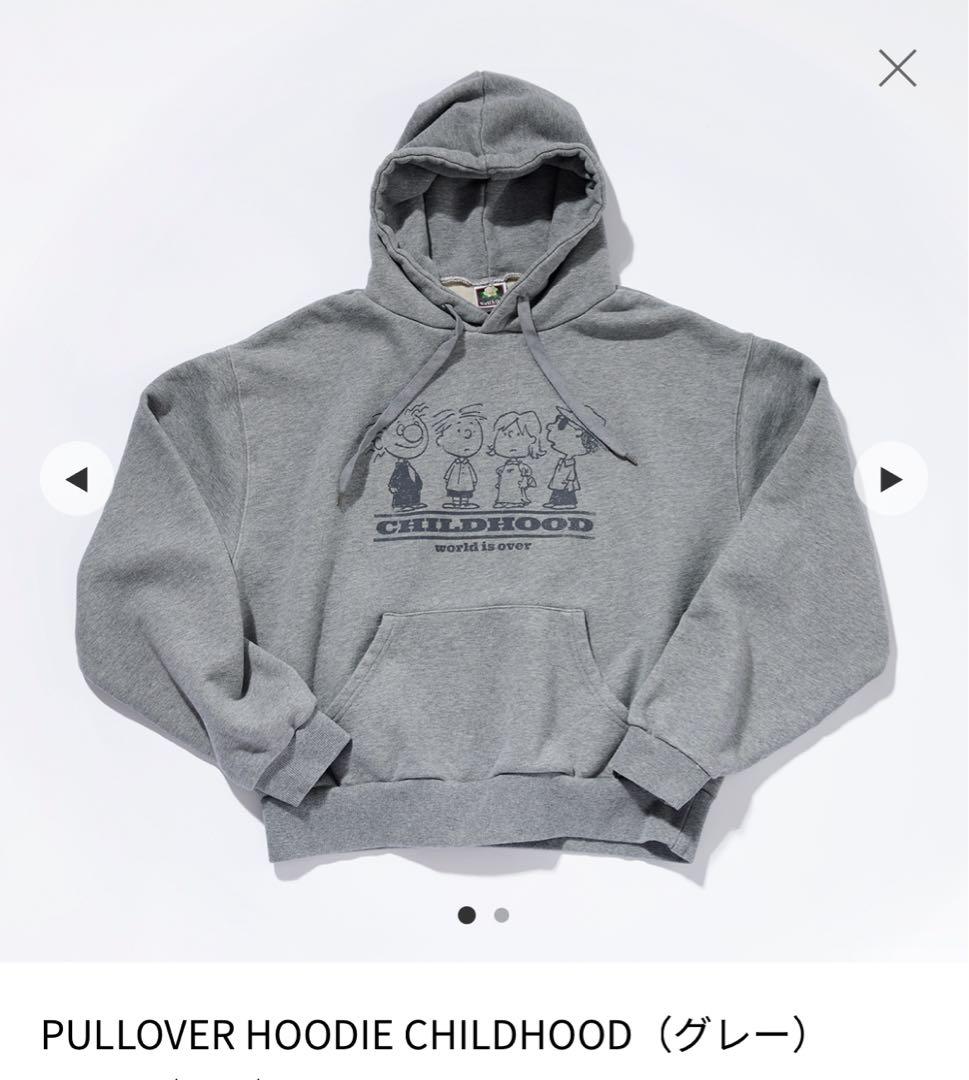
Task: Close the product image viewer
Action: pyautogui.click(x=897, y=68)
